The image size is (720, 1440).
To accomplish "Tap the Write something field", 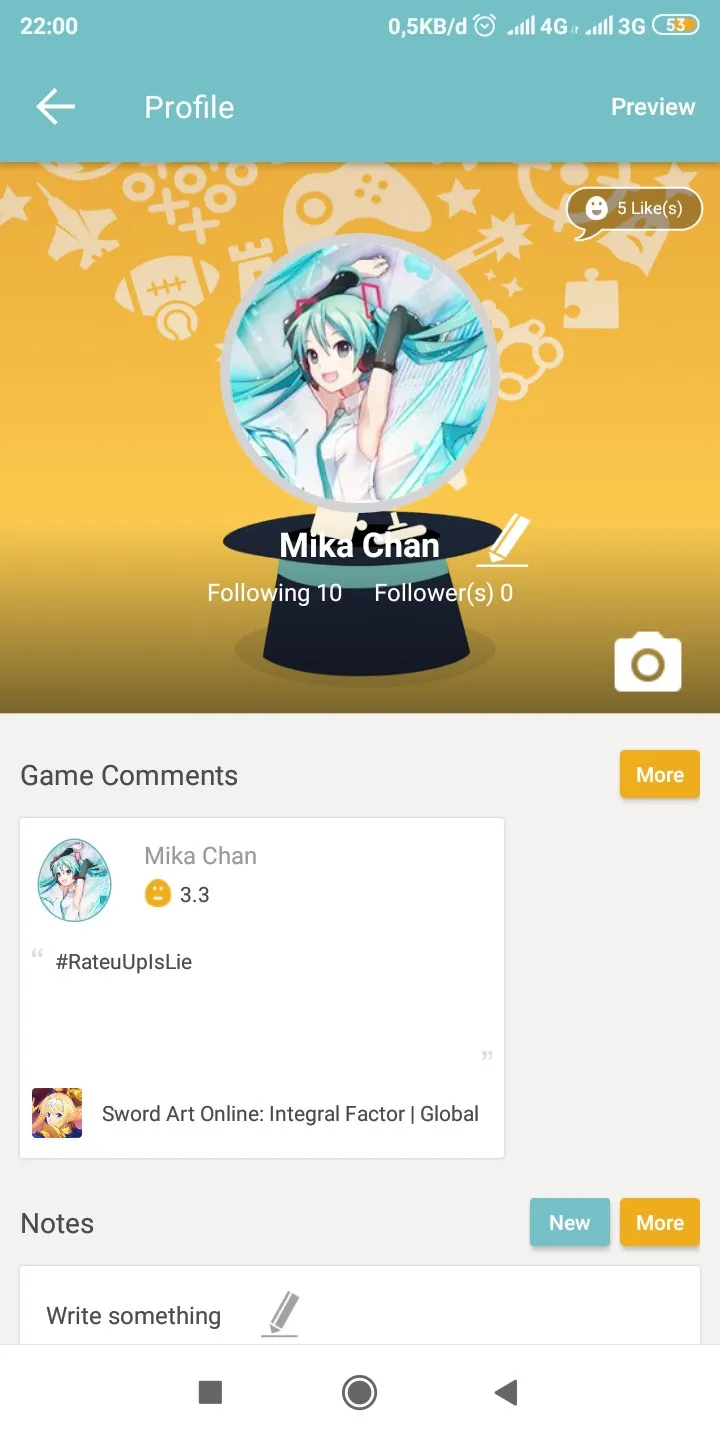I will [134, 1315].
